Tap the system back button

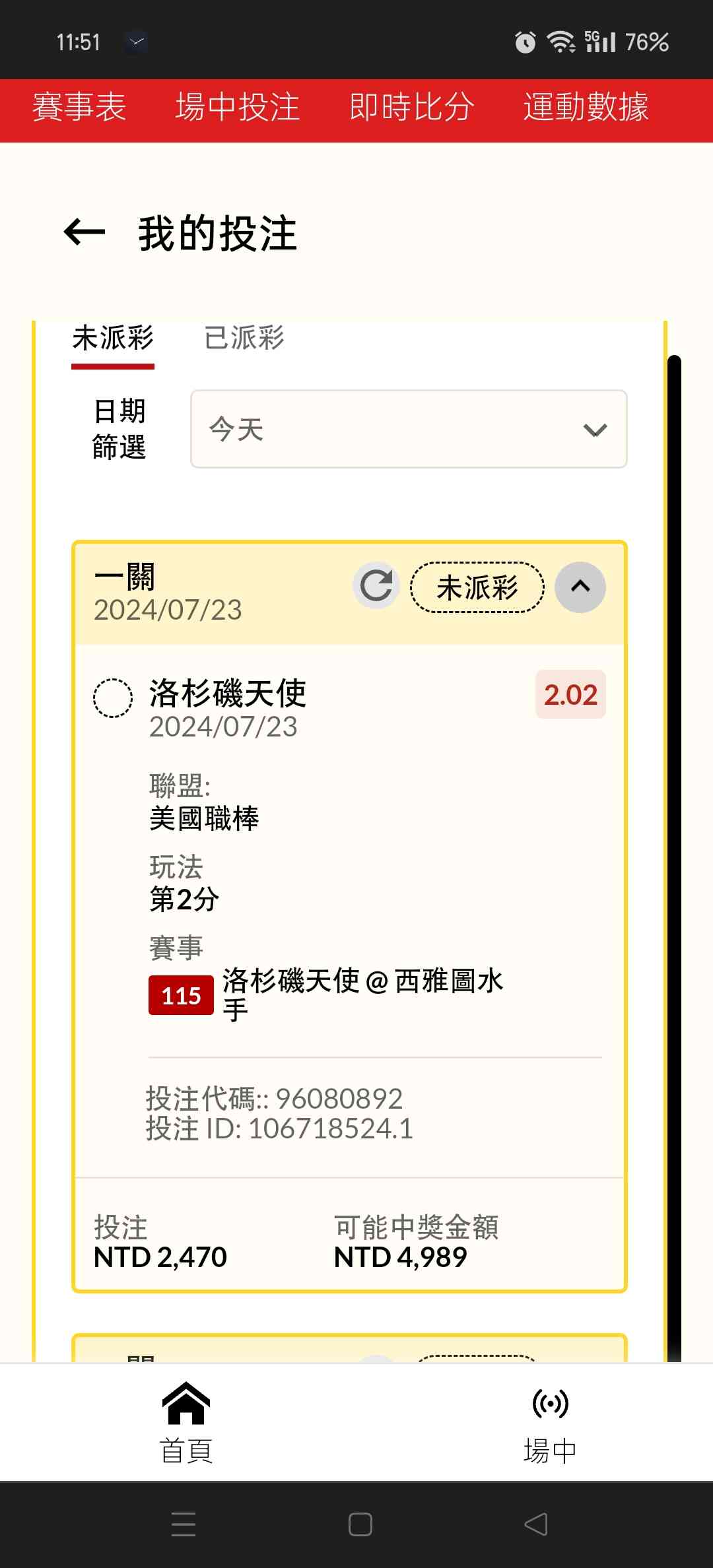535,1524
